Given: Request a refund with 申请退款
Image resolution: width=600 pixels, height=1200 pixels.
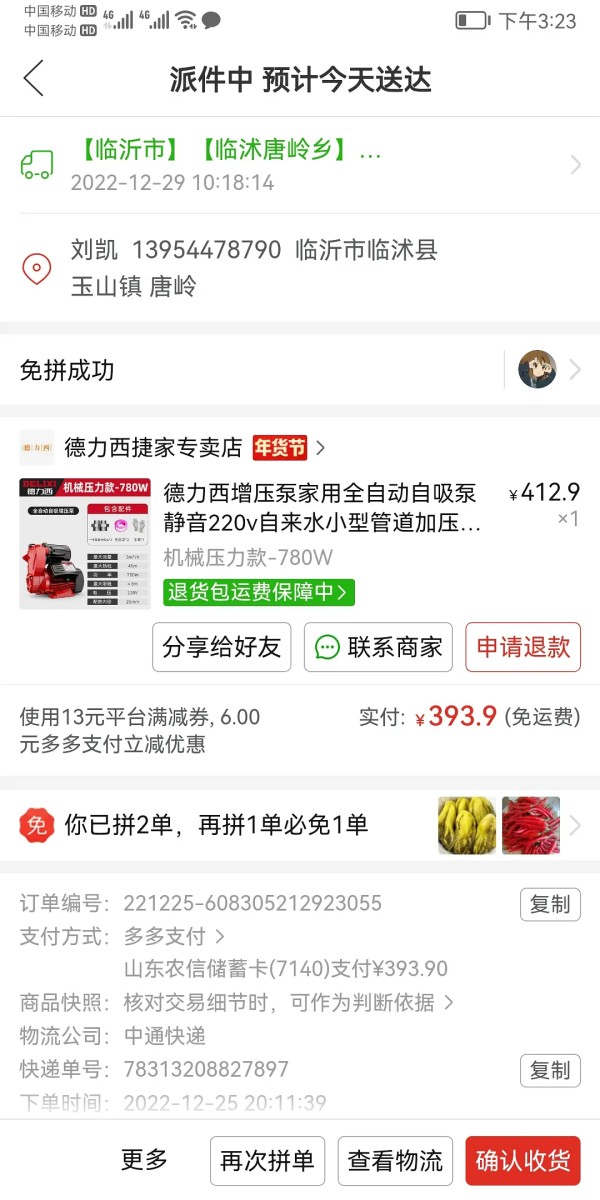Looking at the screenshot, I should click(522, 647).
